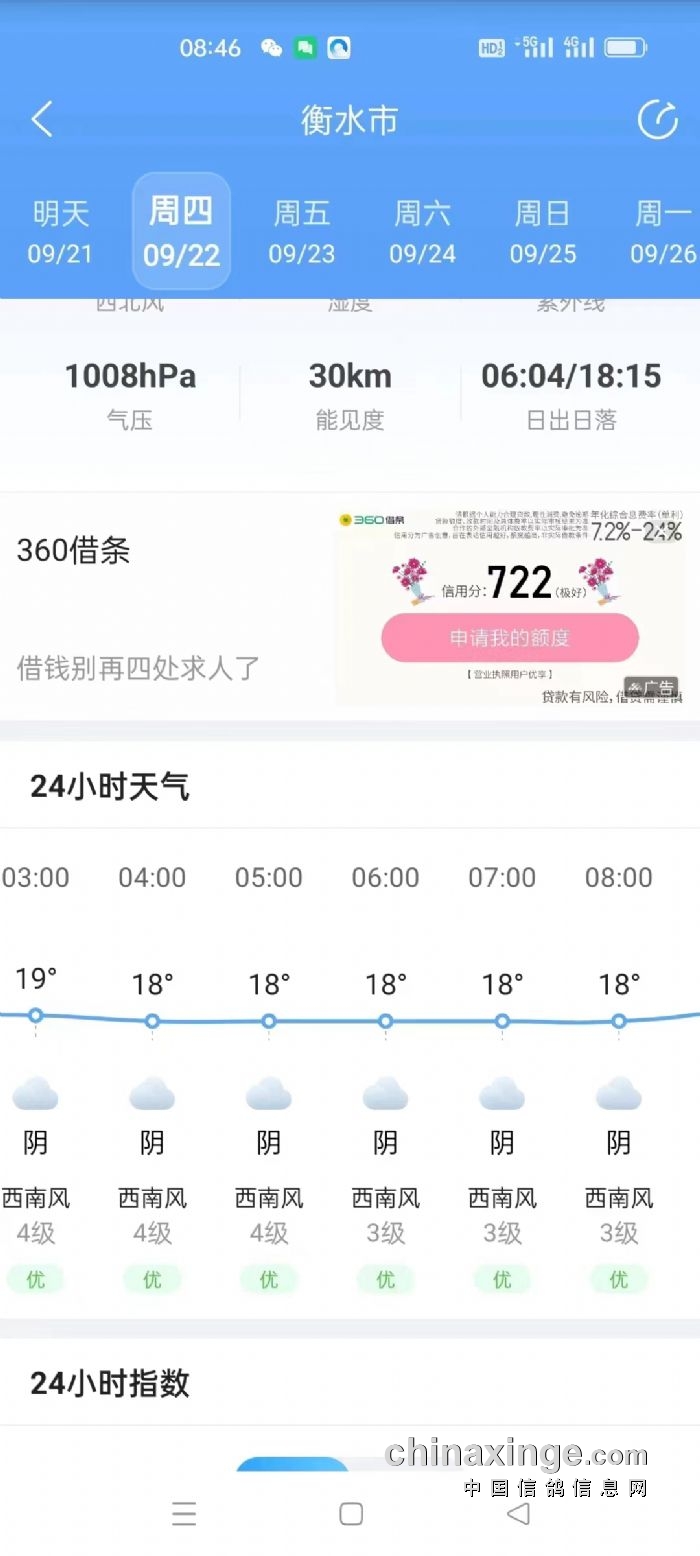Show the 周五 09/23 forecast
The width and height of the screenshot is (700, 1556).
point(302,232)
